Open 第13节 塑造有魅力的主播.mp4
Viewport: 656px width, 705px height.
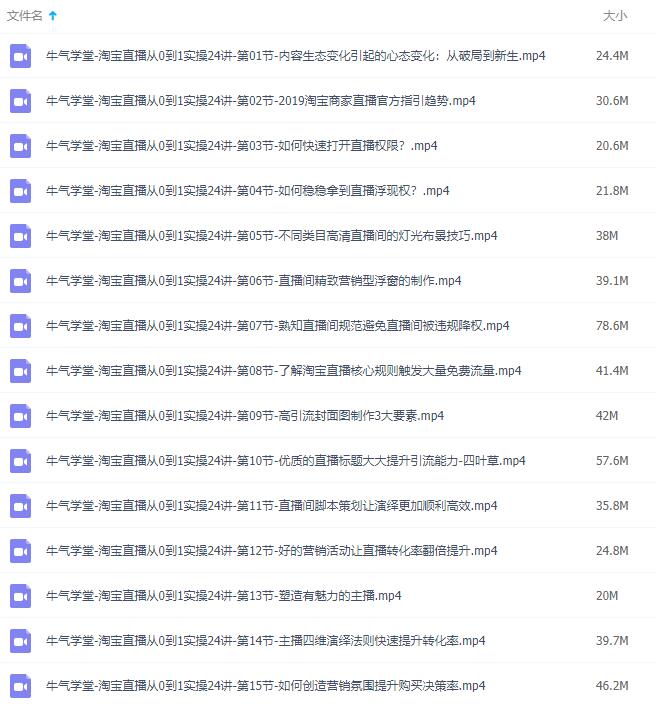224,596
